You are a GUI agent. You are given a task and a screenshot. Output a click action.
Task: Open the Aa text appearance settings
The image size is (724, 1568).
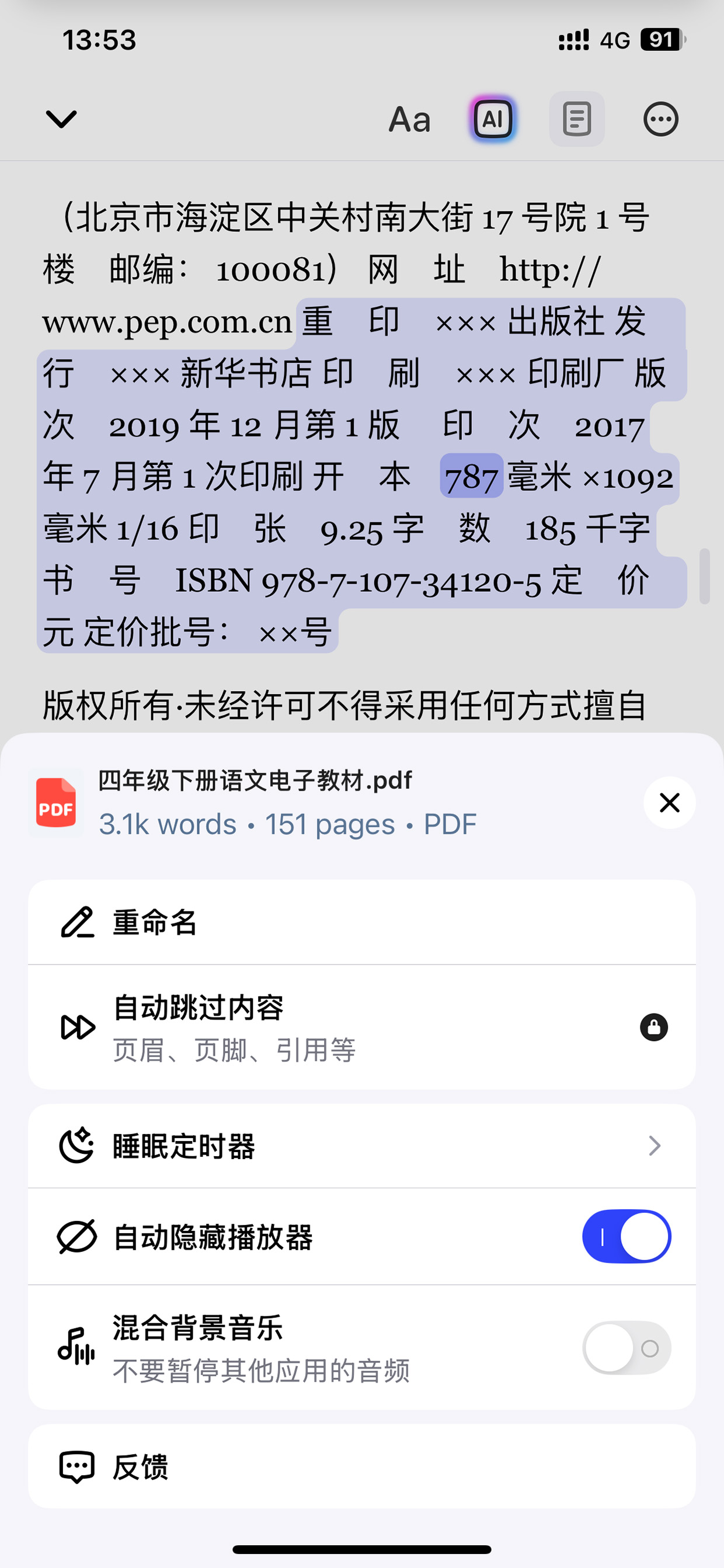click(x=409, y=119)
